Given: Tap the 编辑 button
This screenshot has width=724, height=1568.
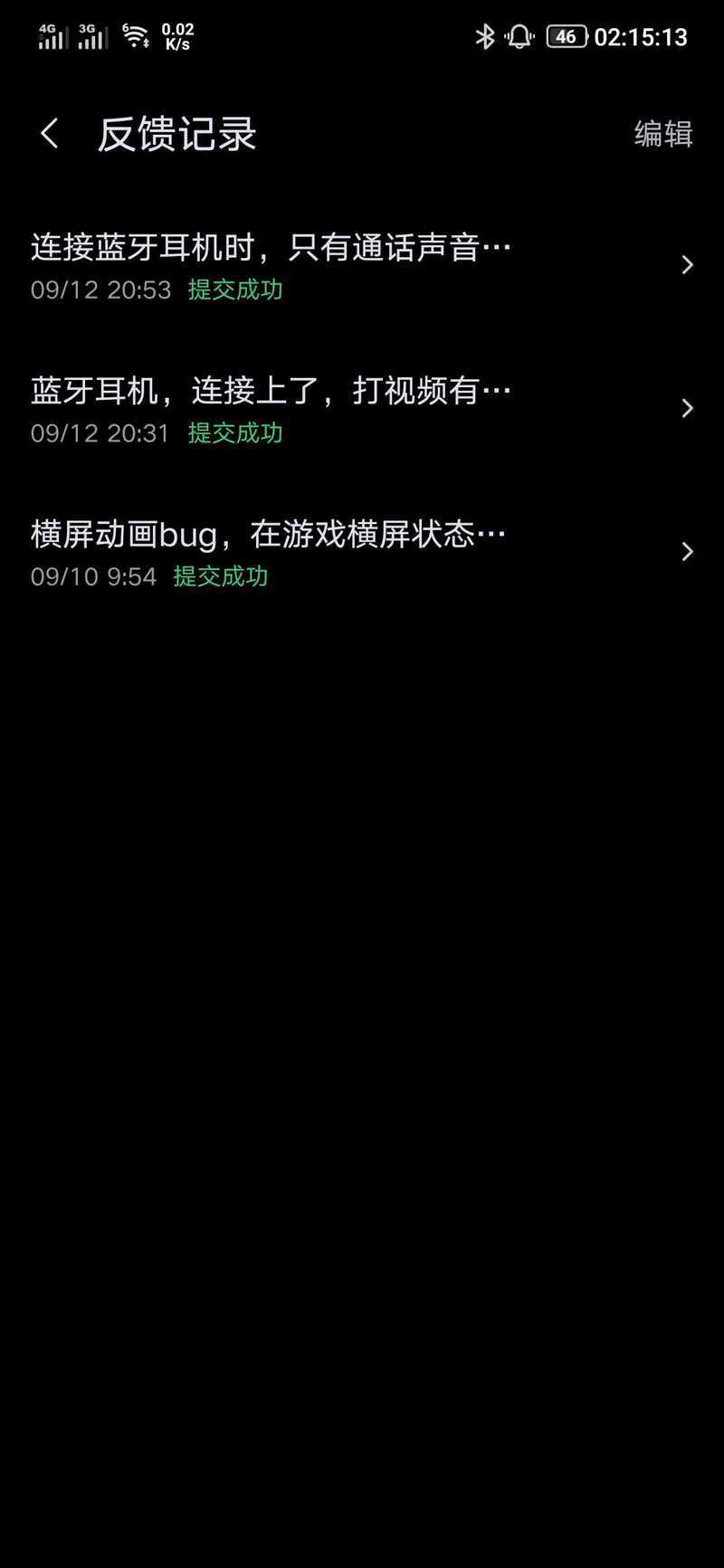Looking at the screenshot, I should click(x=663, y=134).
